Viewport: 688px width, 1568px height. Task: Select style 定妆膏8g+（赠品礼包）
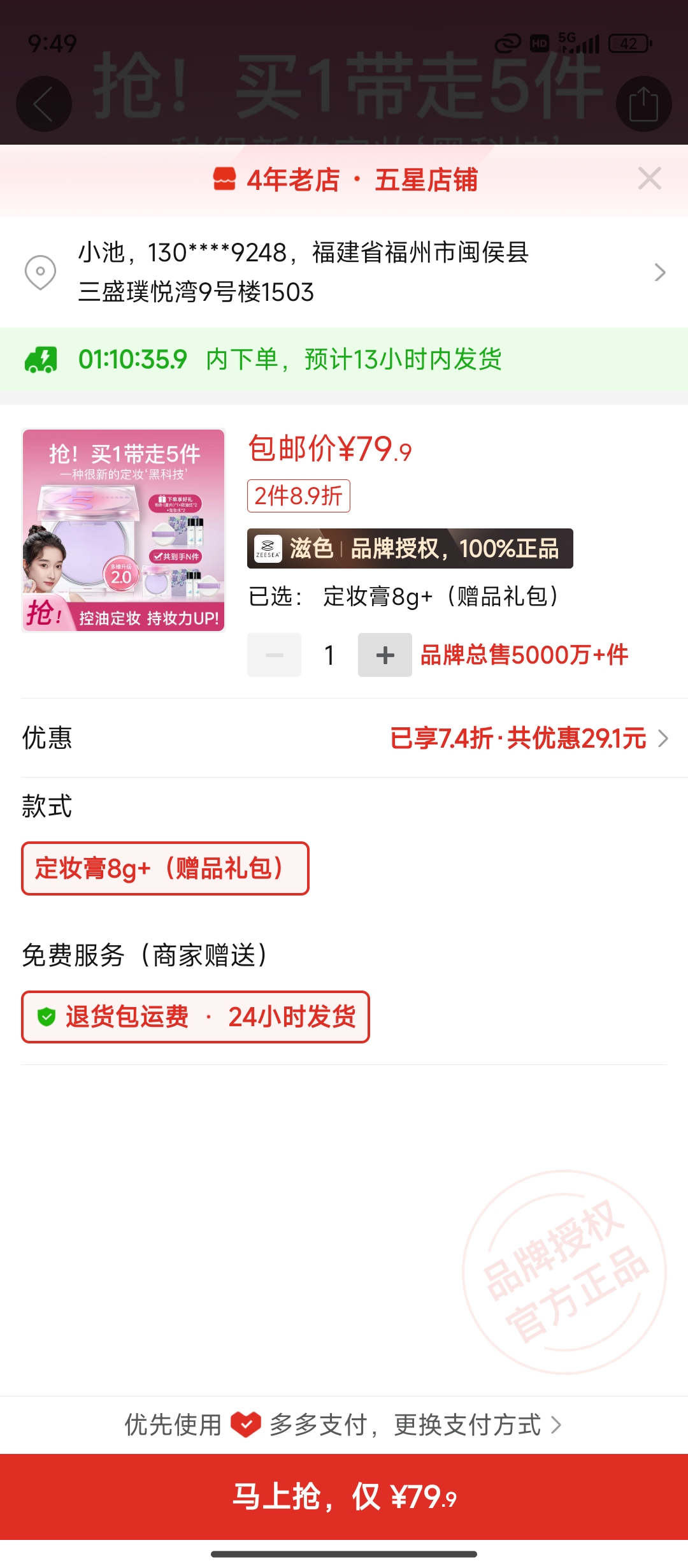[165, 868]
